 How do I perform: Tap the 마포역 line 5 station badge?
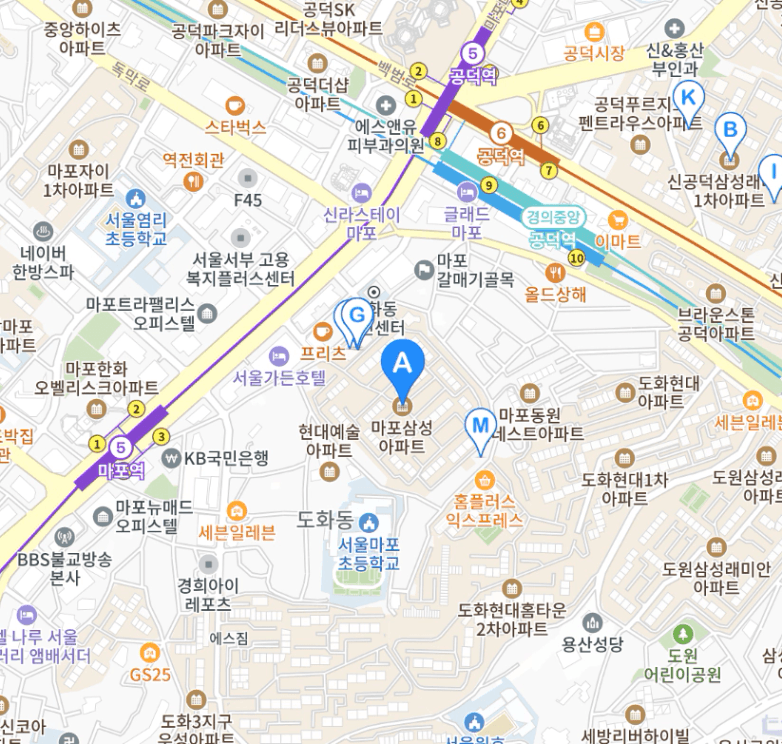[121, 447]
